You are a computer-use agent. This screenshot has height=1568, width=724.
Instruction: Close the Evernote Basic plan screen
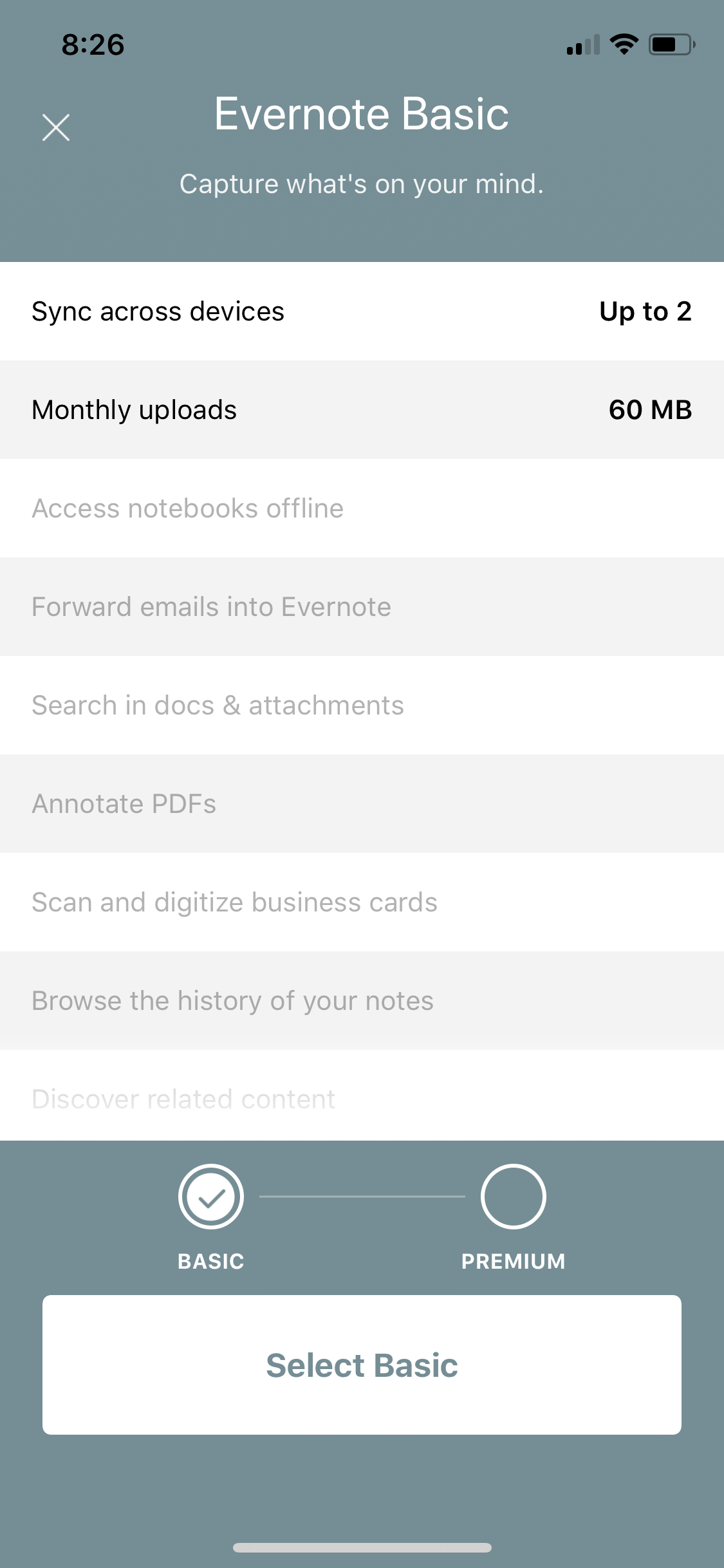(x=56, y=127)
